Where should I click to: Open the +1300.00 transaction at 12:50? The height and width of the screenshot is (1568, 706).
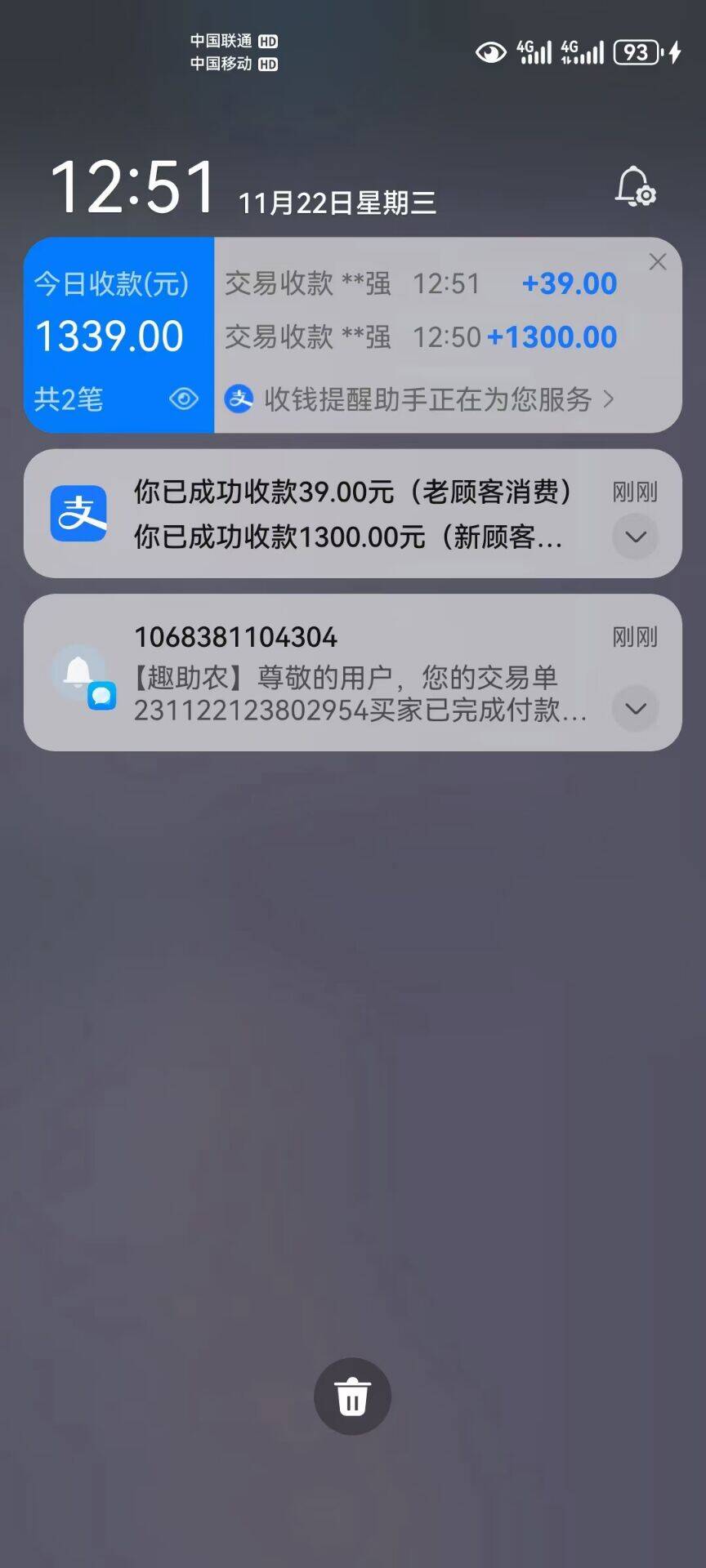point(421,337)
